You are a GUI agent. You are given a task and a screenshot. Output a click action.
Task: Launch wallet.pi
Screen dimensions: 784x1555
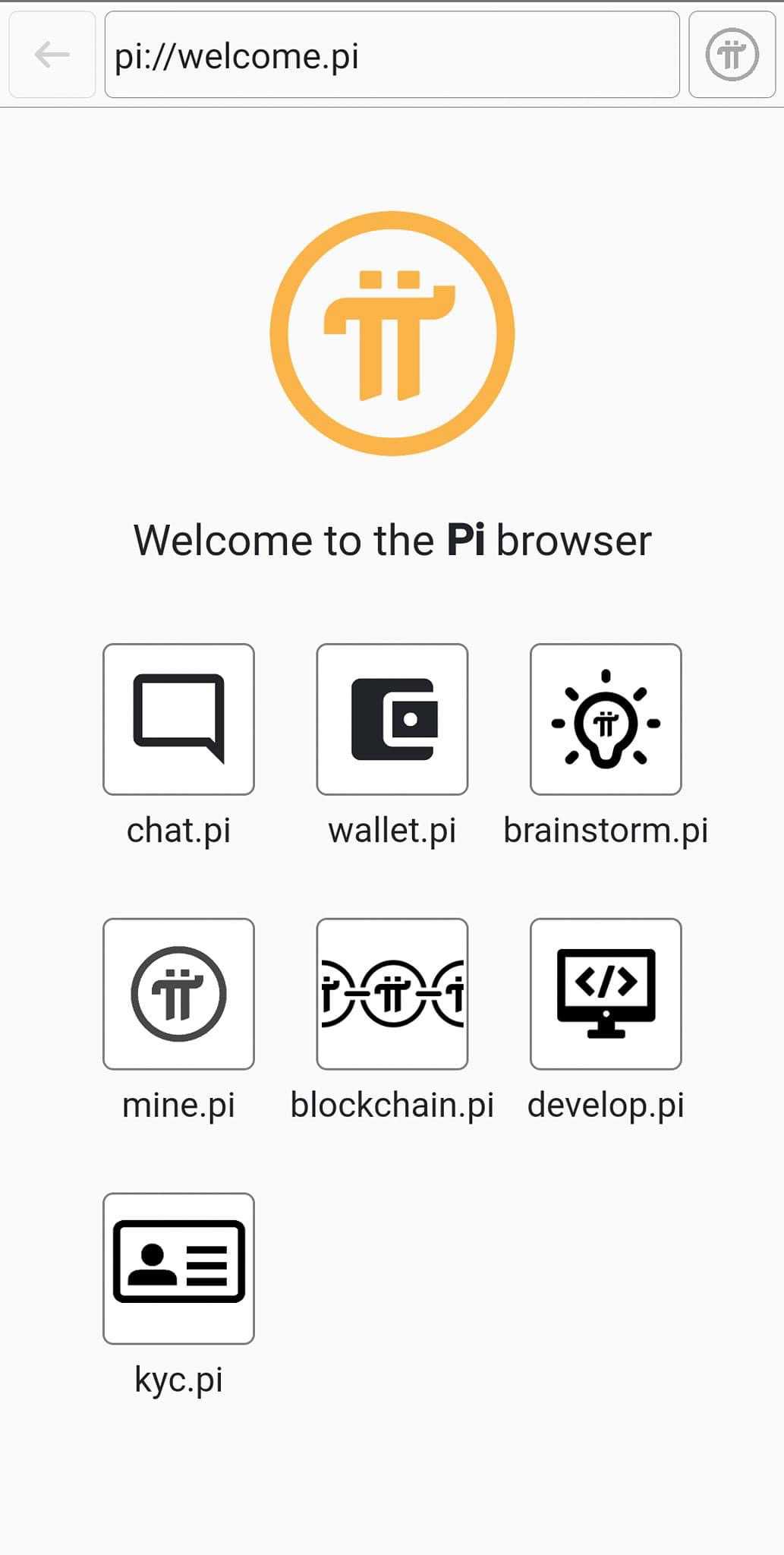(x=392, y=719)
